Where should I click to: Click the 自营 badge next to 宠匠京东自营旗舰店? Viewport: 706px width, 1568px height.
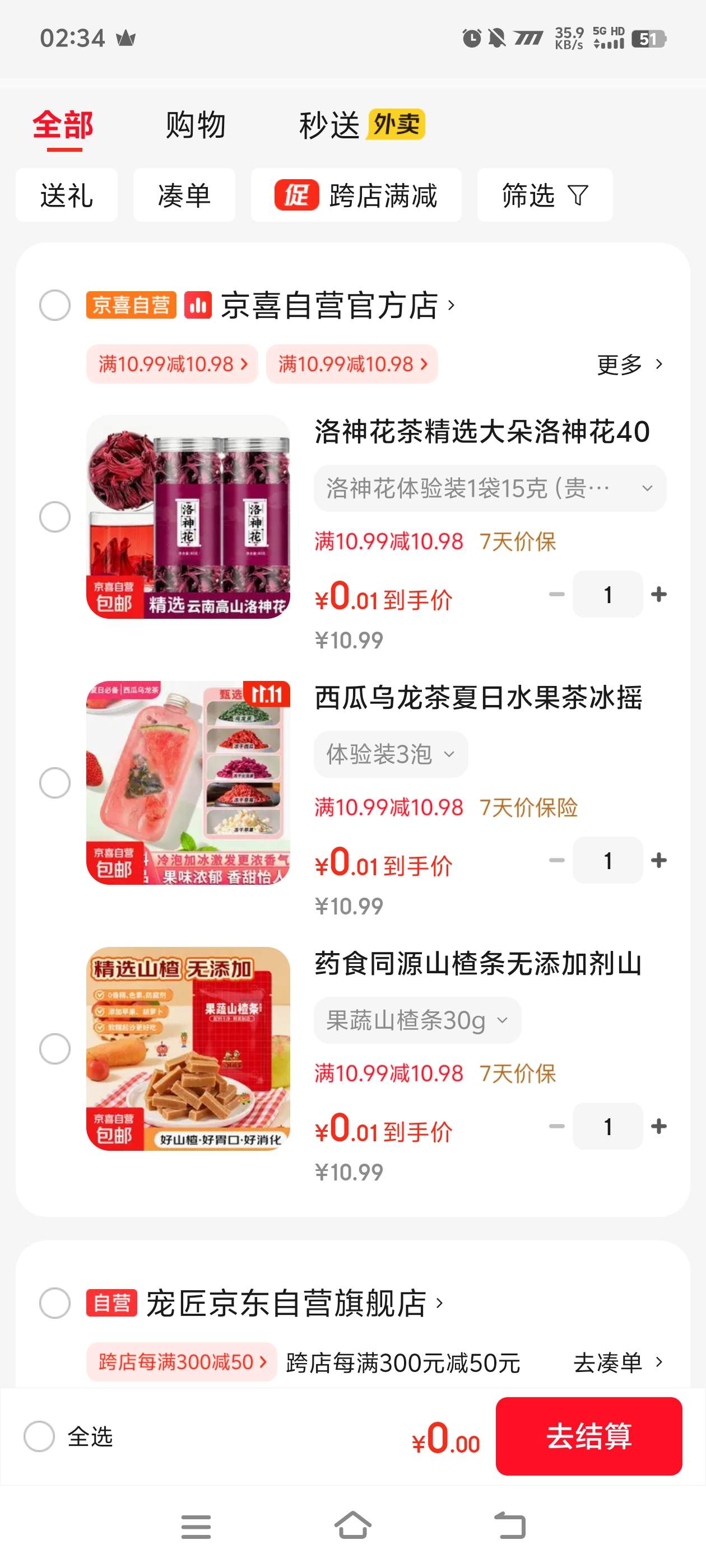(111, 1302)
